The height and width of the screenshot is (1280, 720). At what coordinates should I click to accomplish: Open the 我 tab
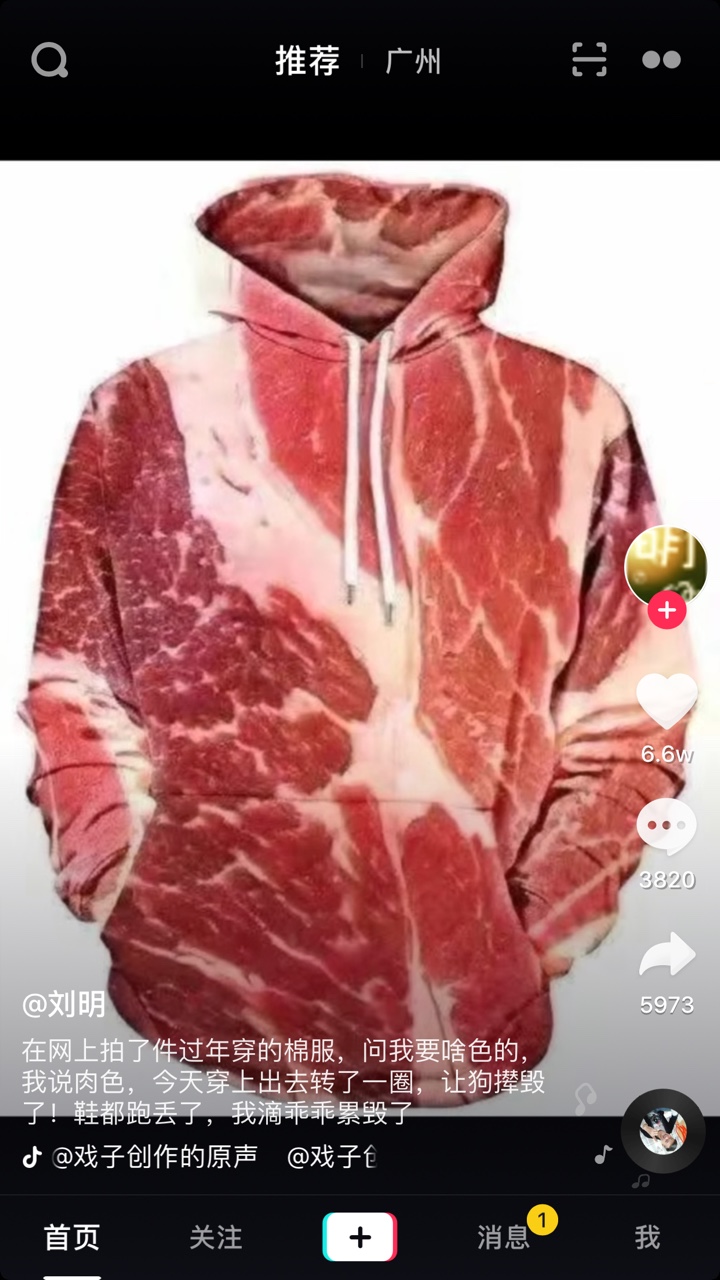point(648,1237)
